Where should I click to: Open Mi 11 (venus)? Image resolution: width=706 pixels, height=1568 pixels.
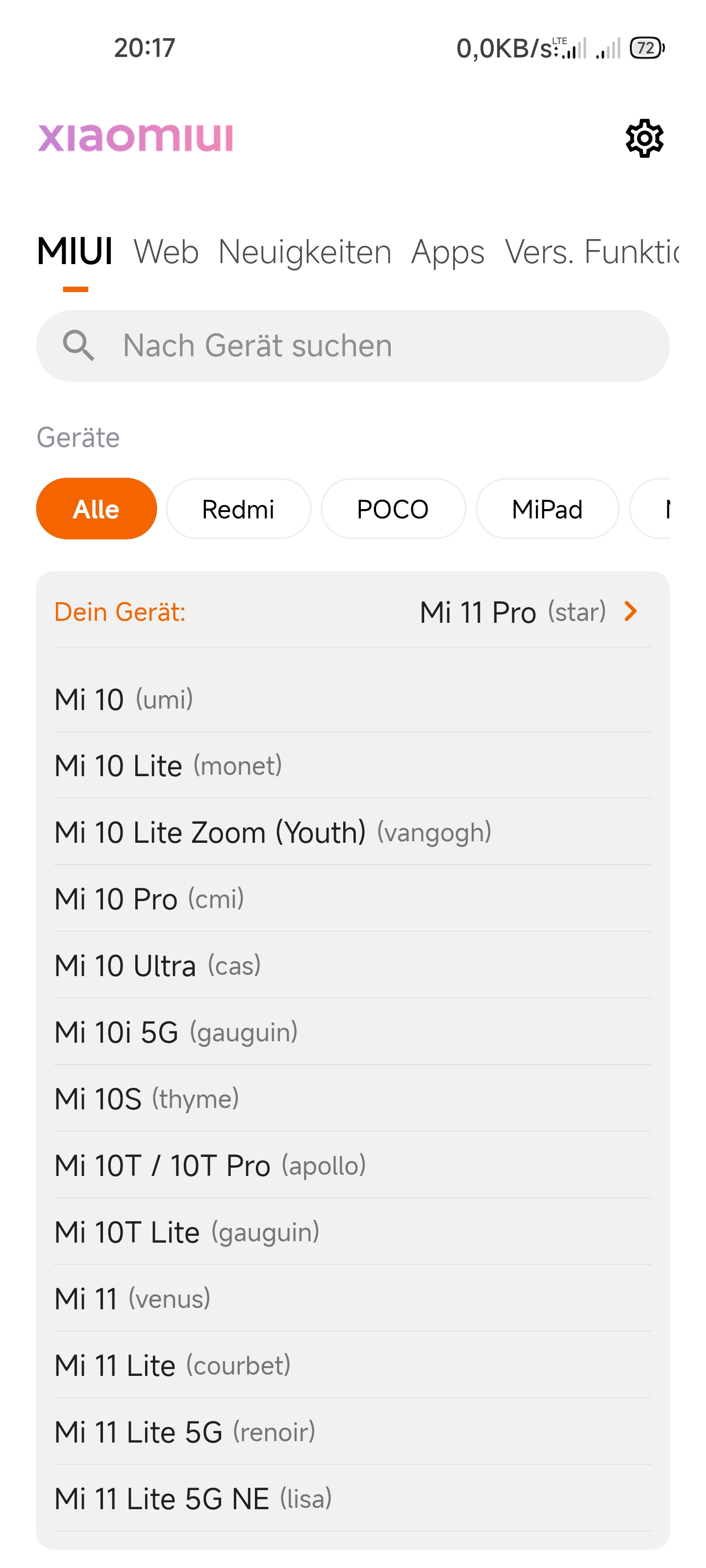tap(353, 1298)
